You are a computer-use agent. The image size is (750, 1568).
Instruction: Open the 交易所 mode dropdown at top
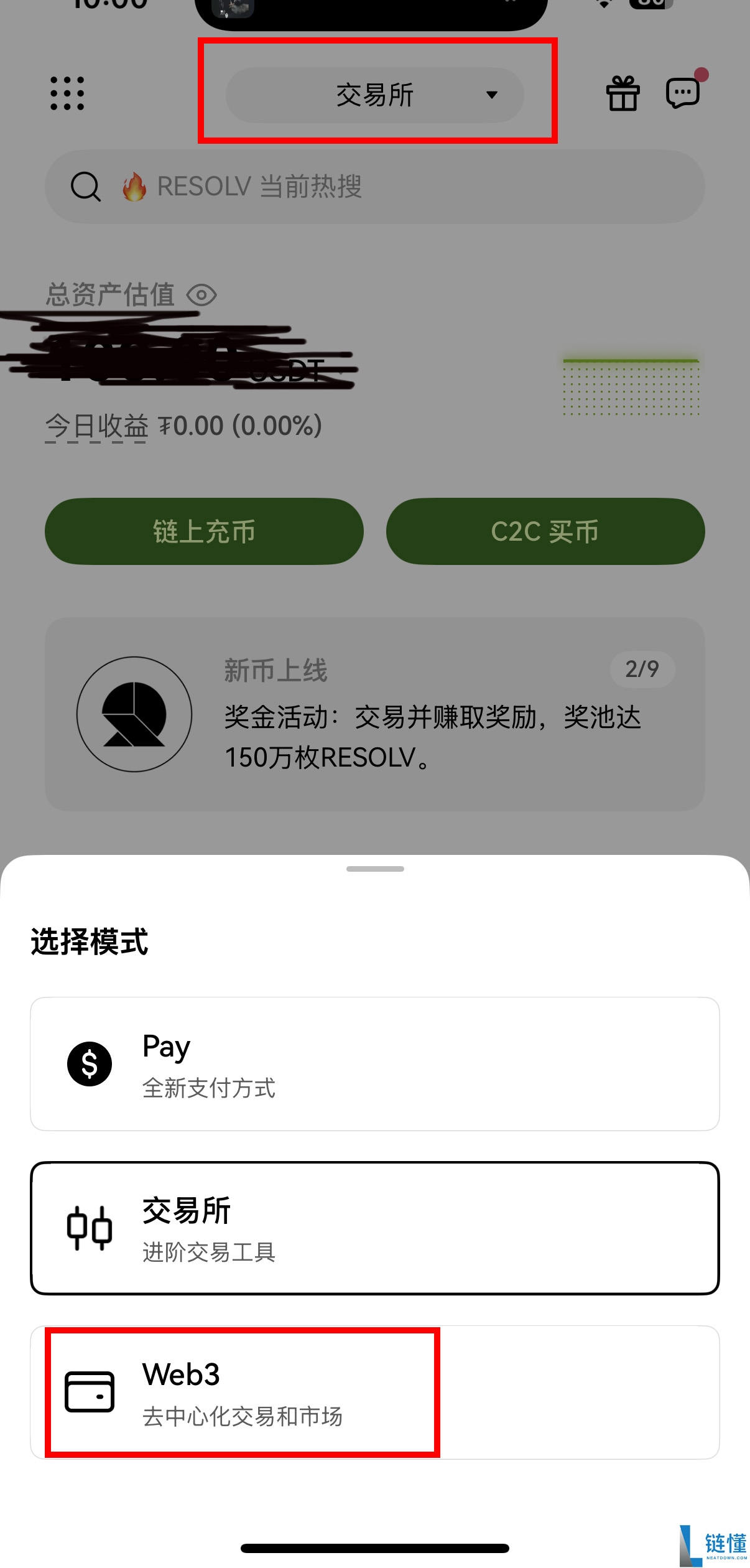tap(374, 95)
